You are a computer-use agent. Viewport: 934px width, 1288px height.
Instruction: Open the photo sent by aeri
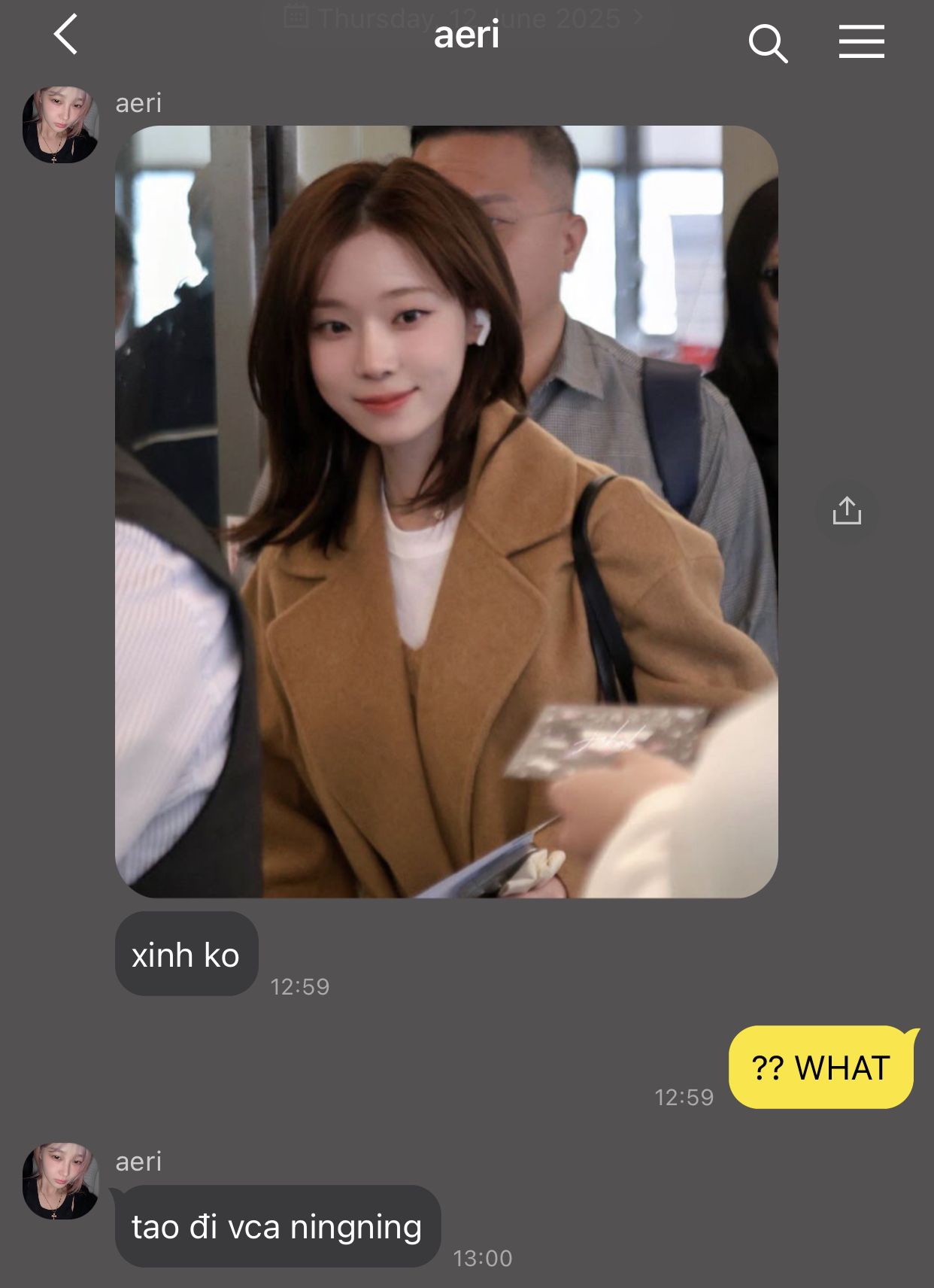pos(446,512)
